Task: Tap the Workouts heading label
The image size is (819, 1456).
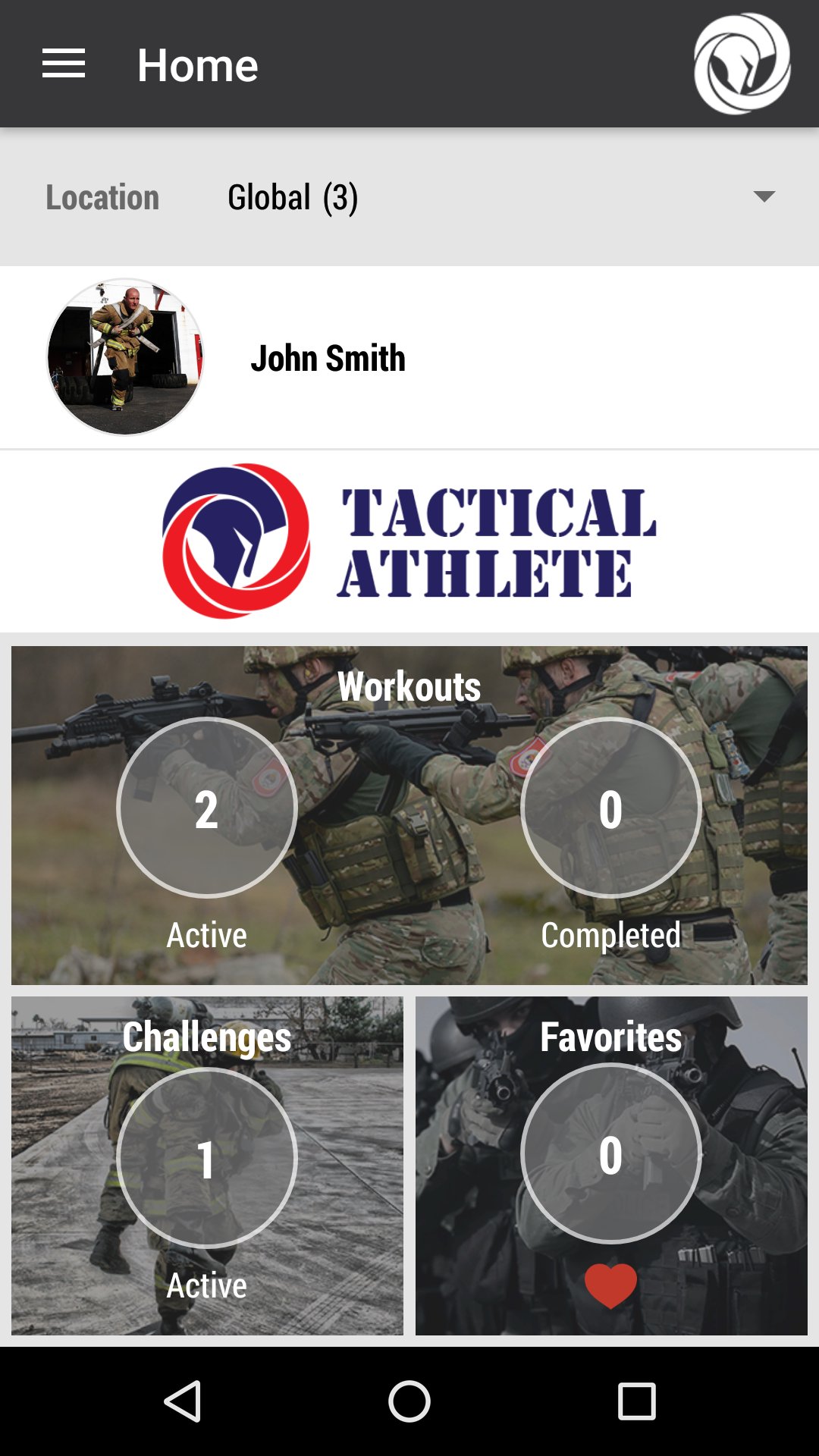Action: 409,688
